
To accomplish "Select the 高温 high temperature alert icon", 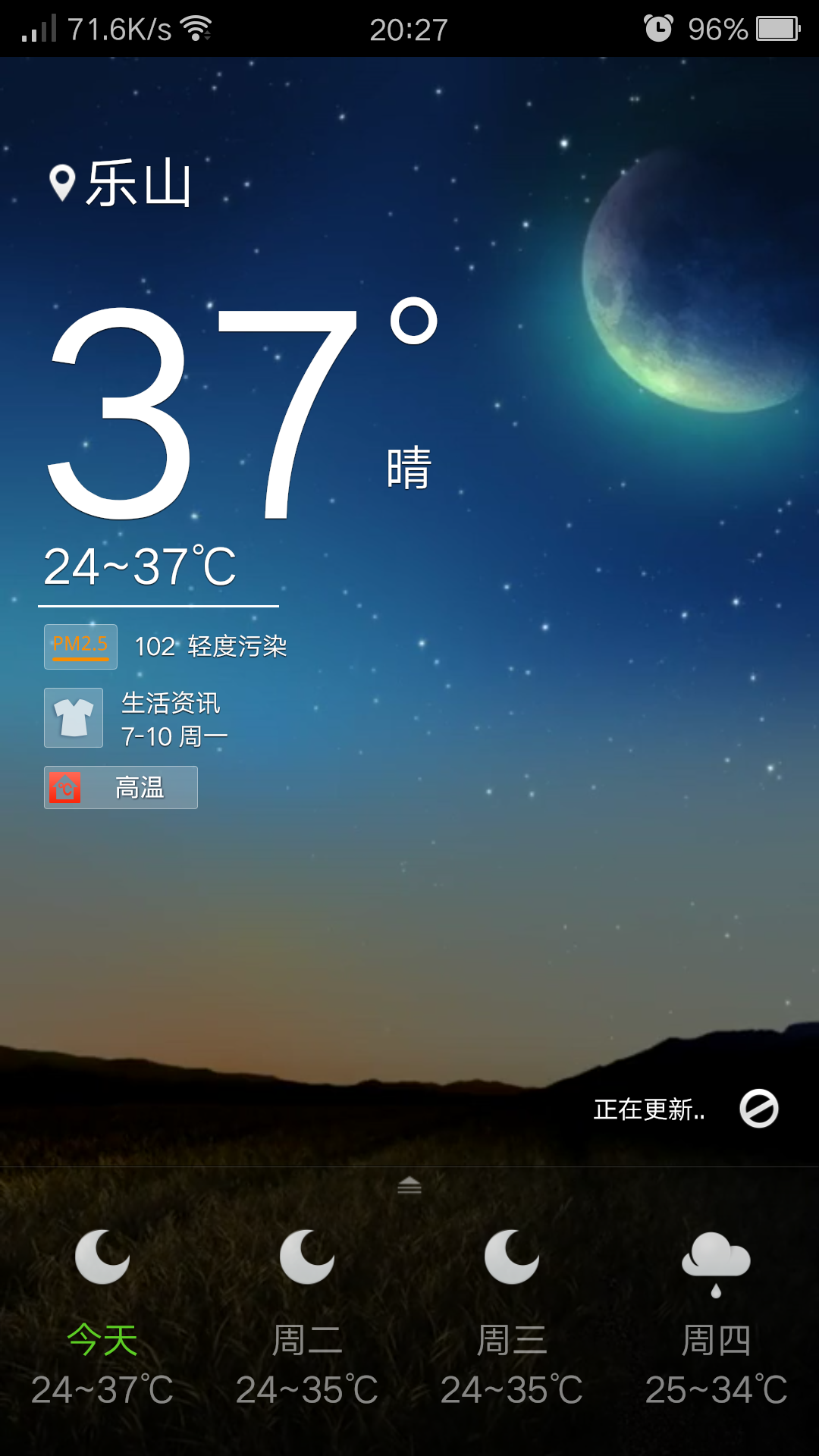I will coord(64,788).
